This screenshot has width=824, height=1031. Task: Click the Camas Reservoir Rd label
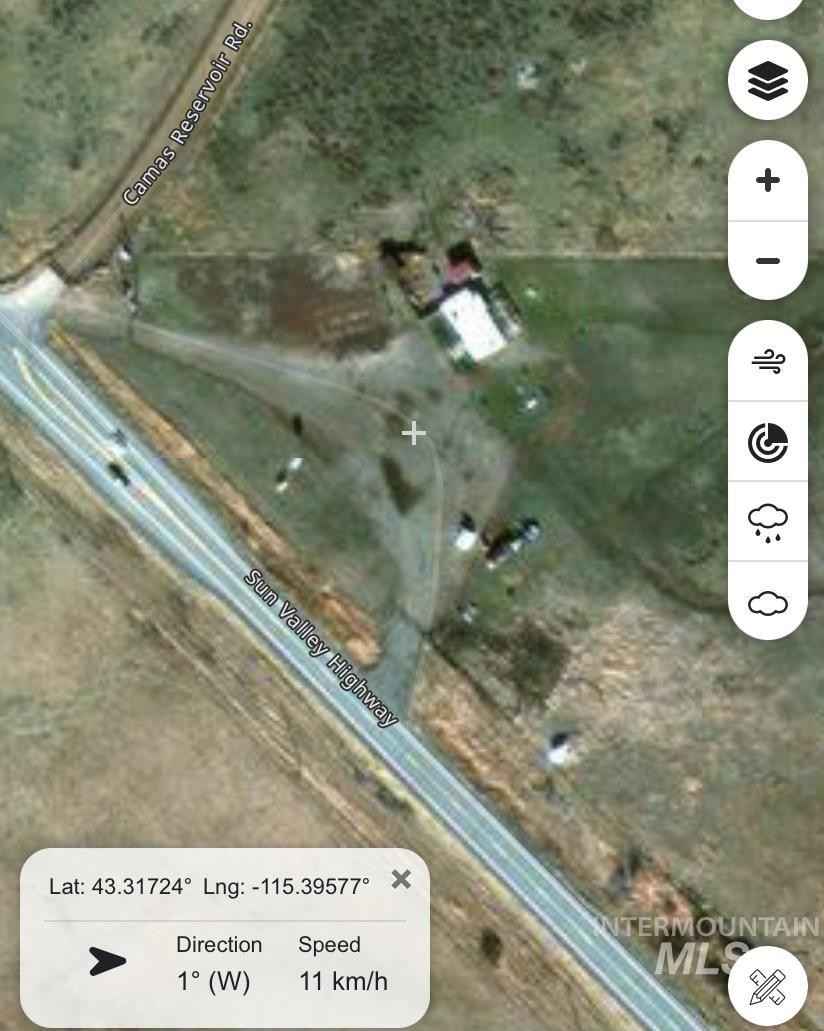[x=185, y=110]
